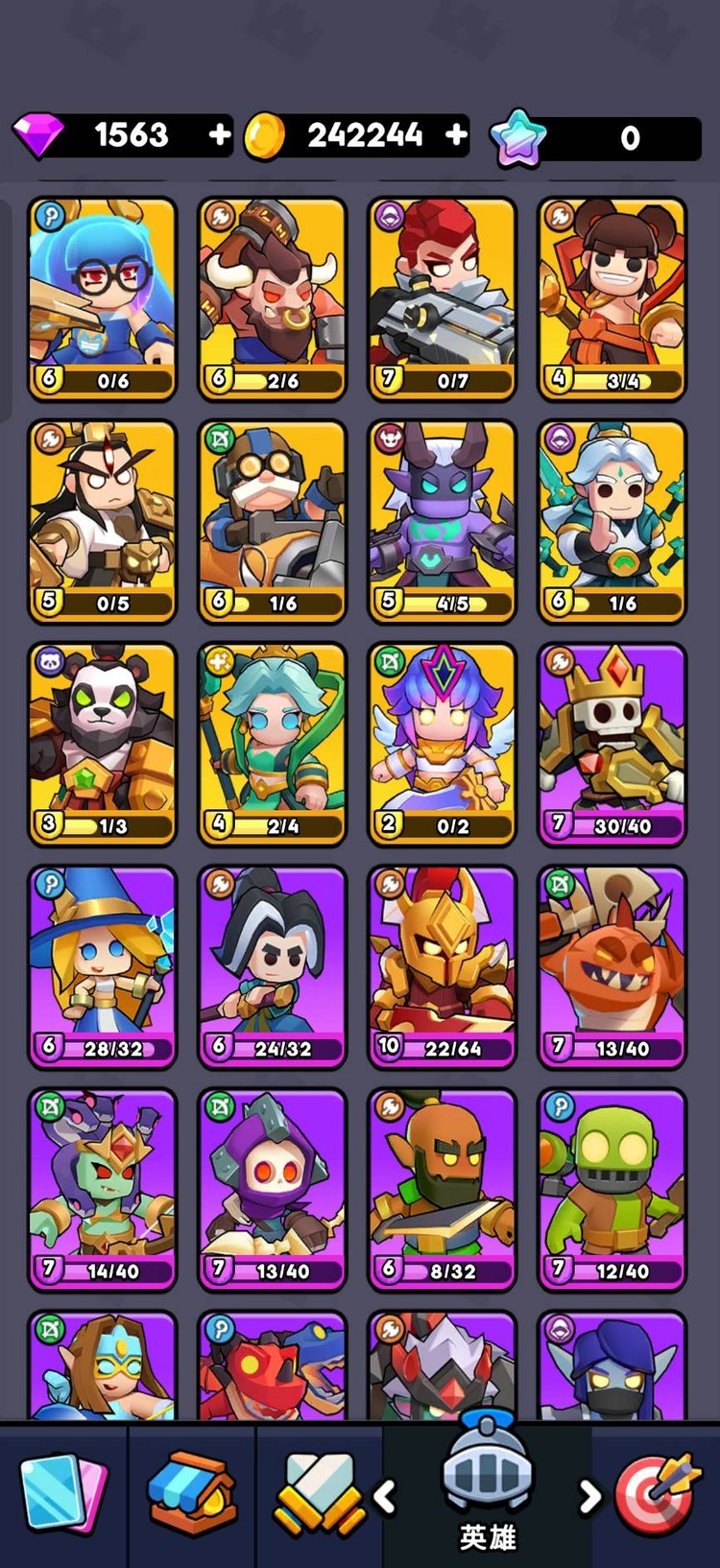Open the skeleton king hero card 30/40

coord(612,744)
